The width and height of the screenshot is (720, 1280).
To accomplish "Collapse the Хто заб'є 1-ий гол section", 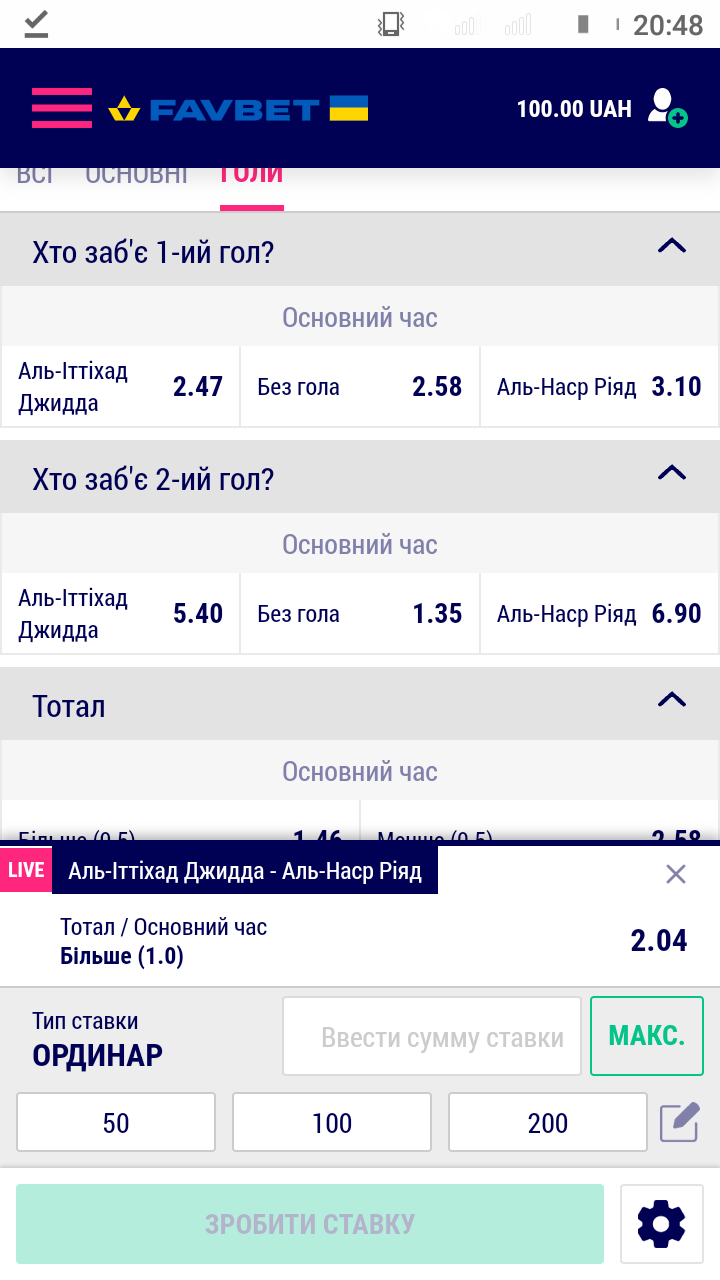I will [671, 246].
